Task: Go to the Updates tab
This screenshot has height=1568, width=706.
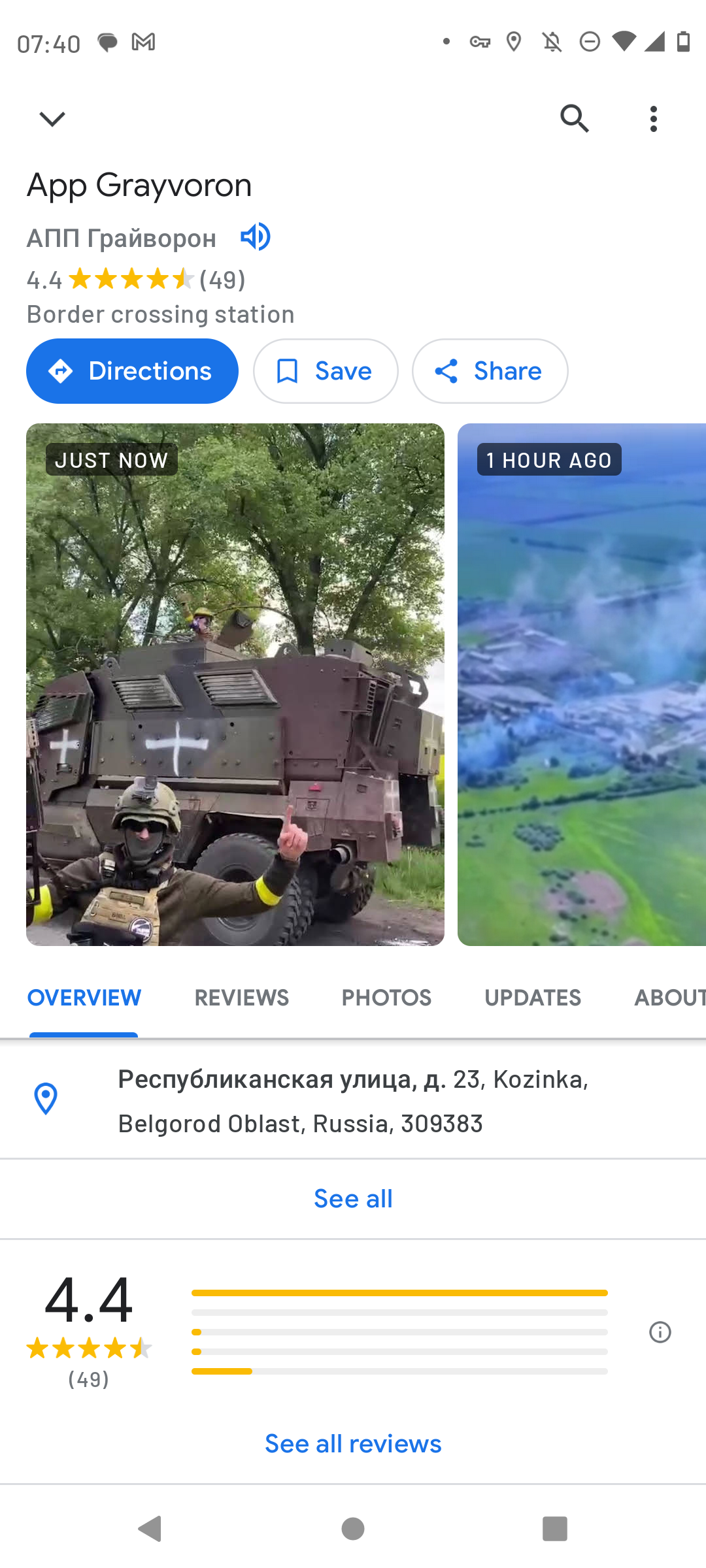Action: [533, 998]
